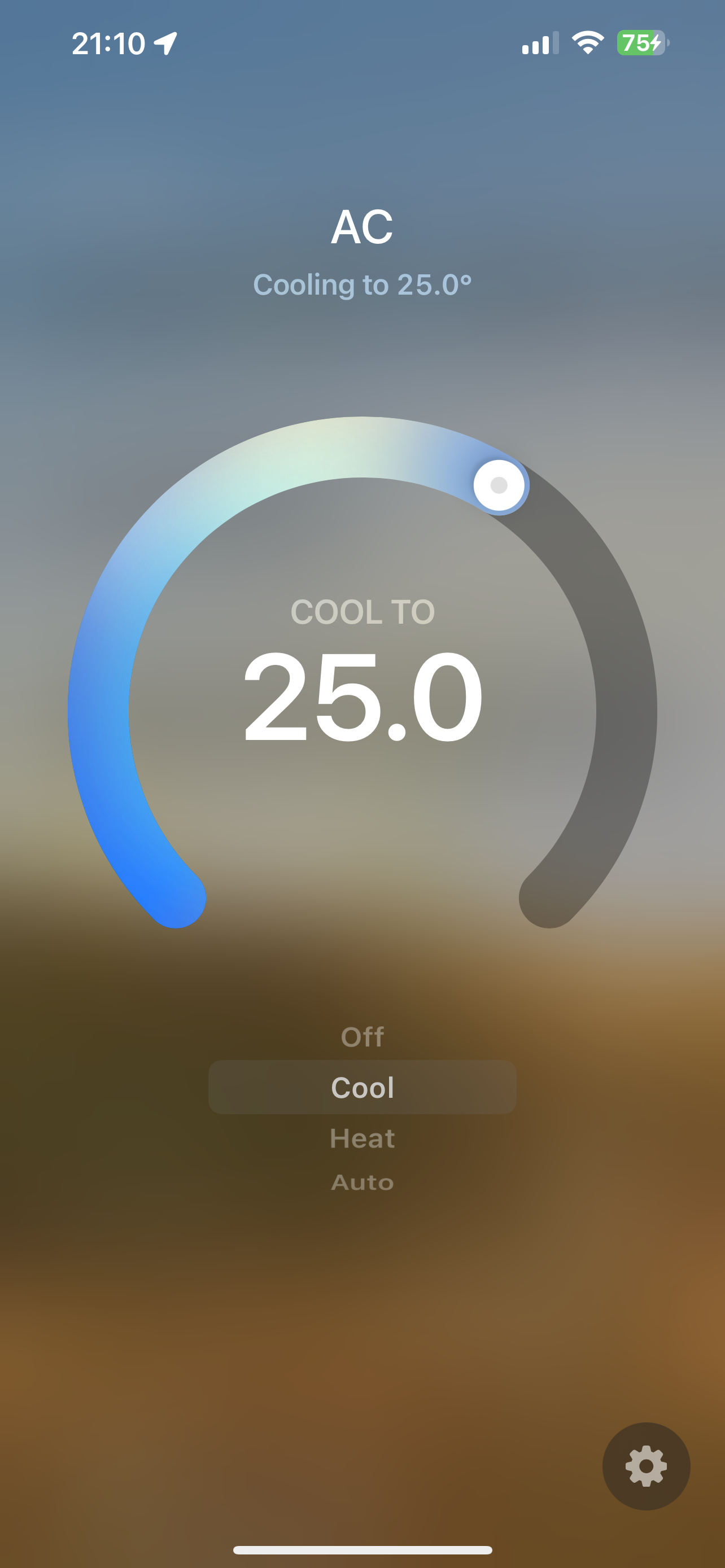Switch the thermostat mode to Off
The height and width of the screenshot is (1568, 725).
coord(362,1038)
